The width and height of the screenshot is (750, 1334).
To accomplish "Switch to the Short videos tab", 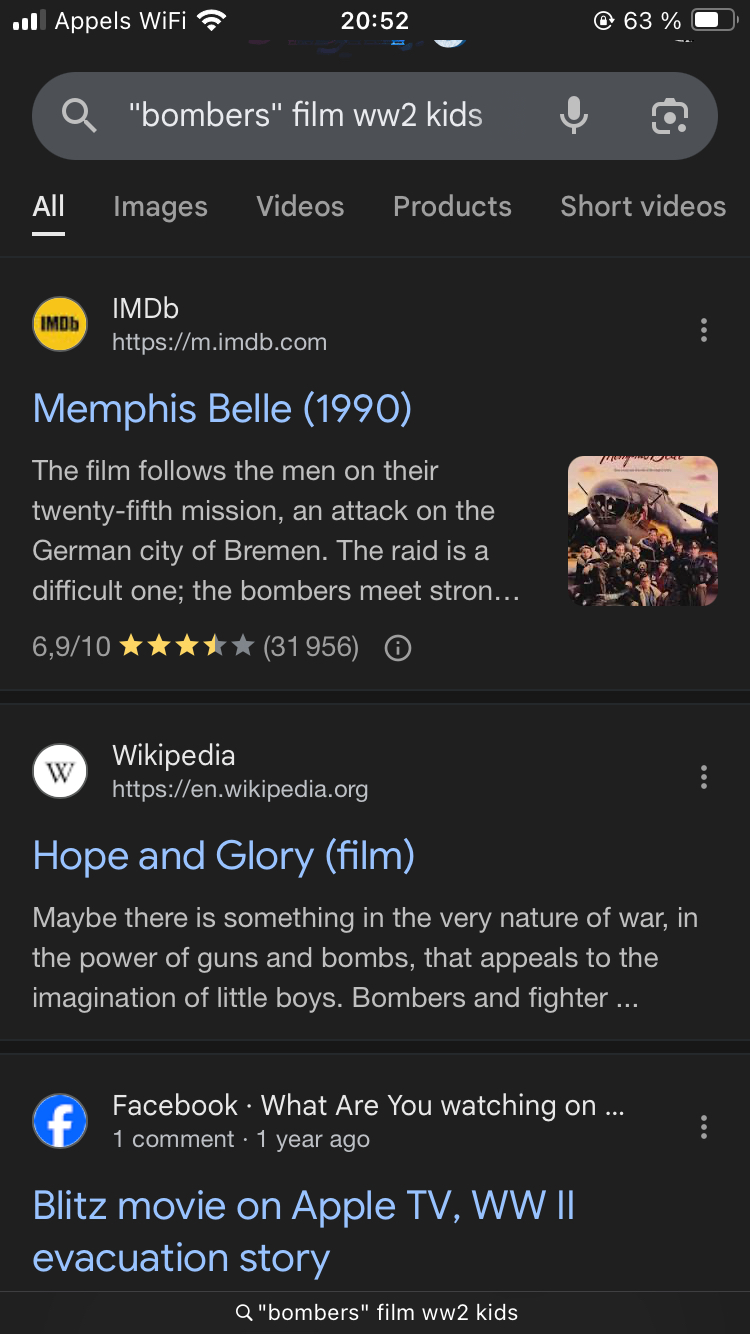I will pos(643,207).
